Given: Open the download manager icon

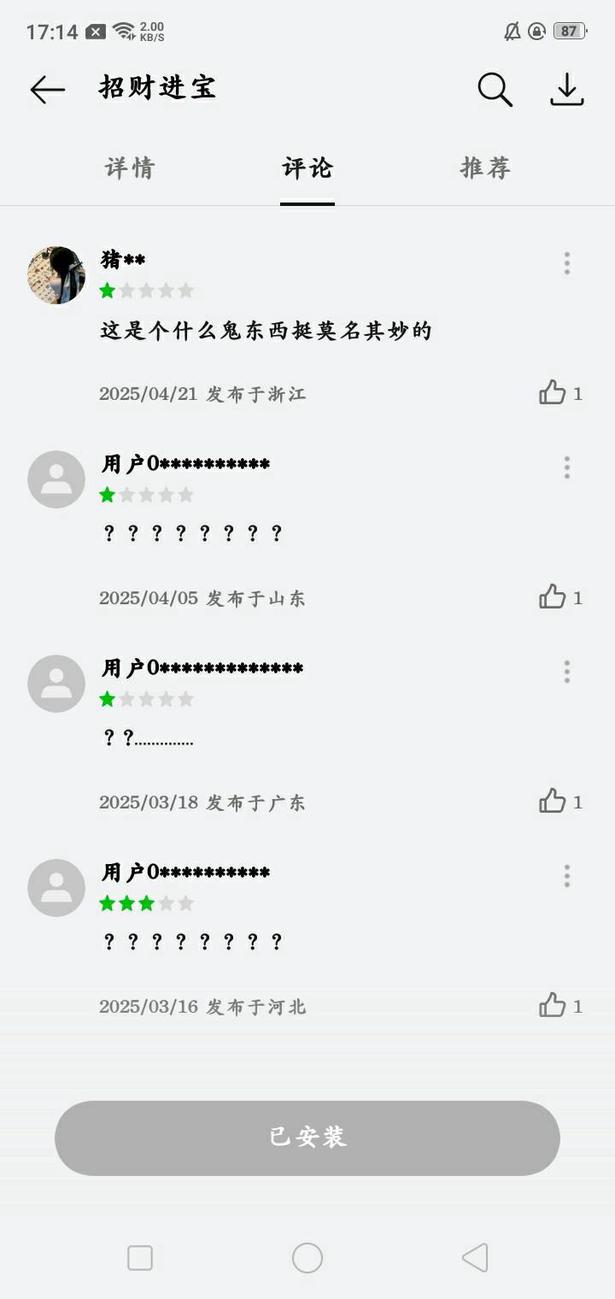Looking at the screenshot, I should pos(567,90).
